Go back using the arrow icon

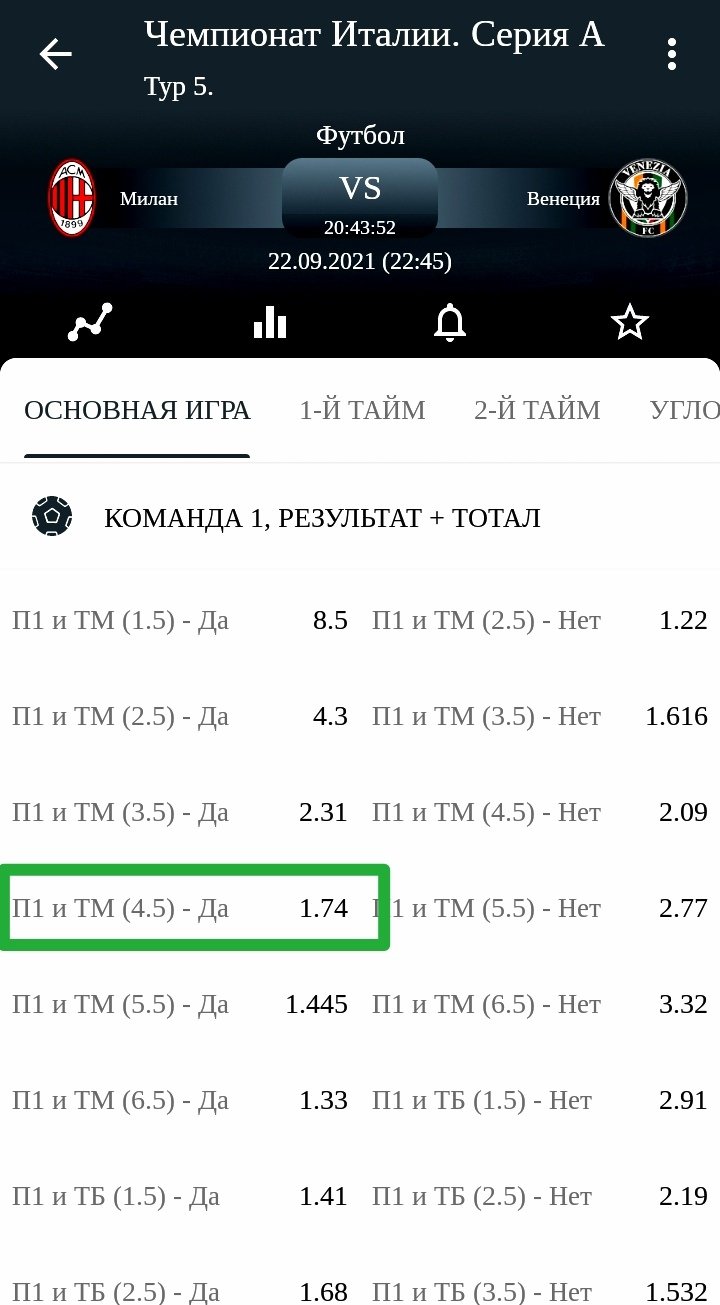point(56,54)
